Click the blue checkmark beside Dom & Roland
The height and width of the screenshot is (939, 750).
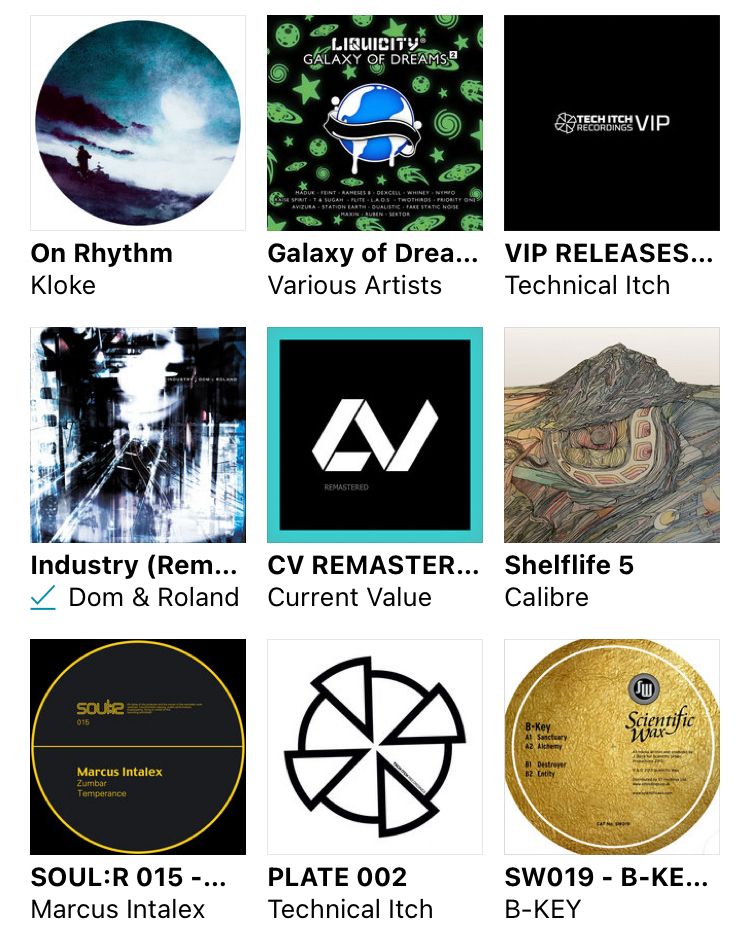[41, 597]
